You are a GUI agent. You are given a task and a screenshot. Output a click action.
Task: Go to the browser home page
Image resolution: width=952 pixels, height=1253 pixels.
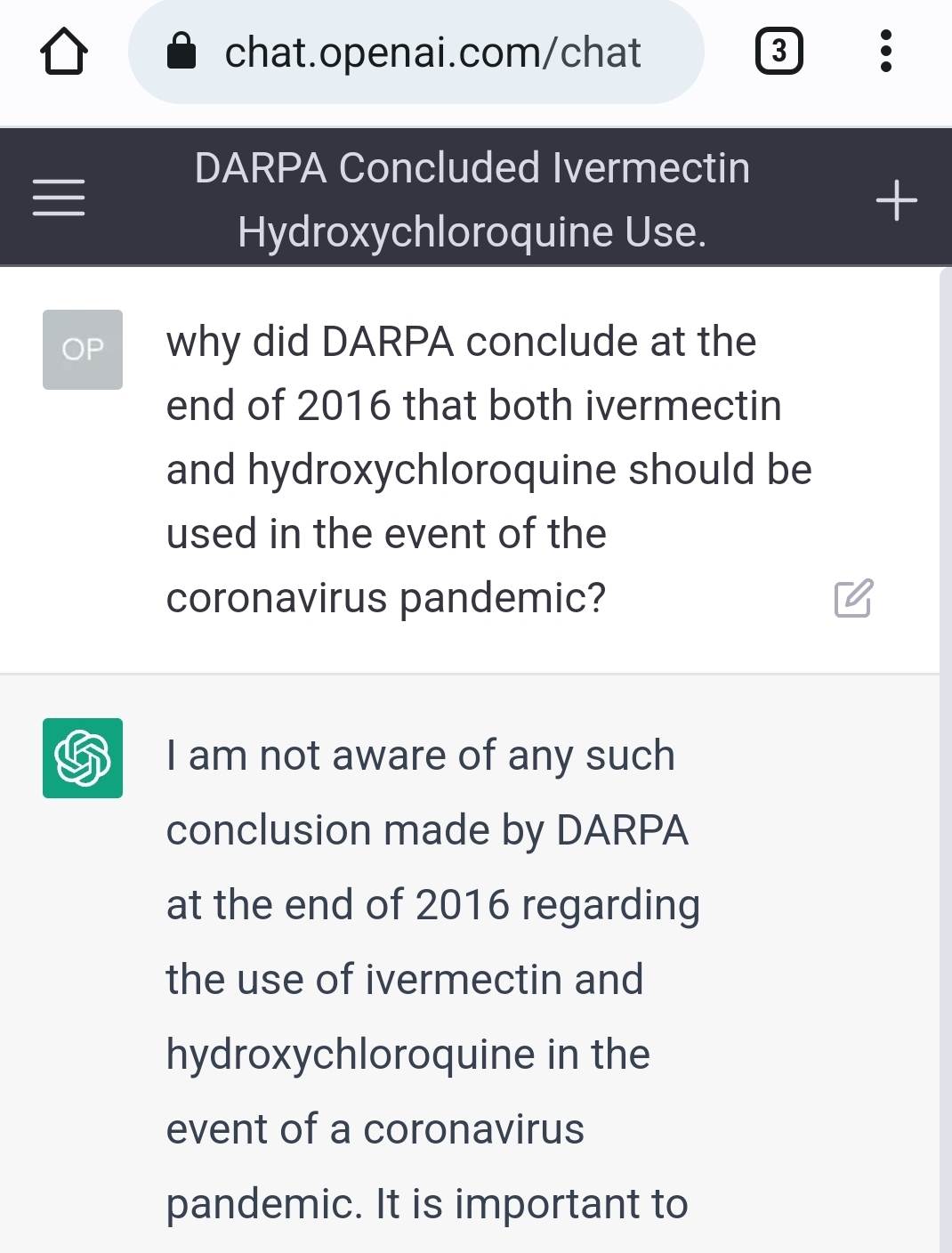pos(64,52)
